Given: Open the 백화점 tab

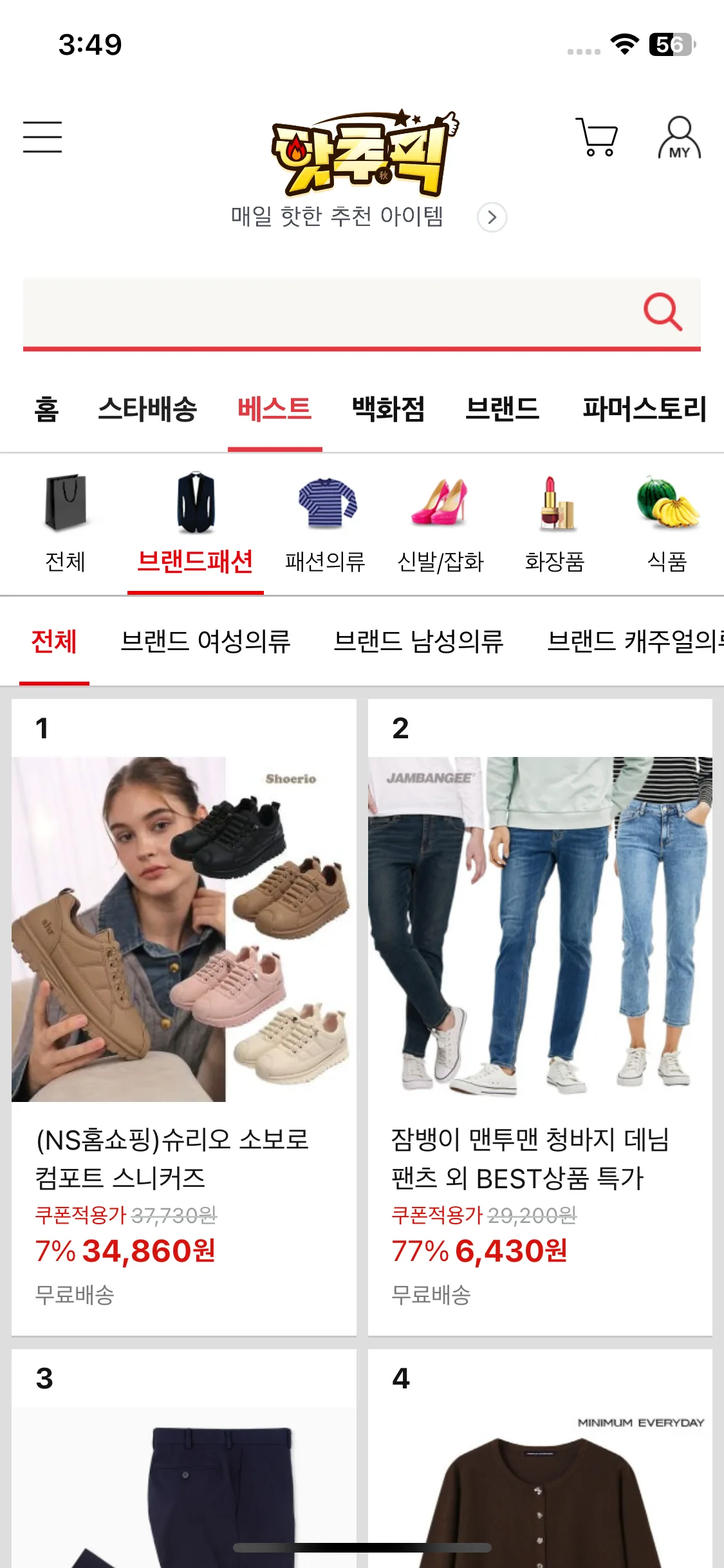Looking at the screenshot, I should 388,409.
